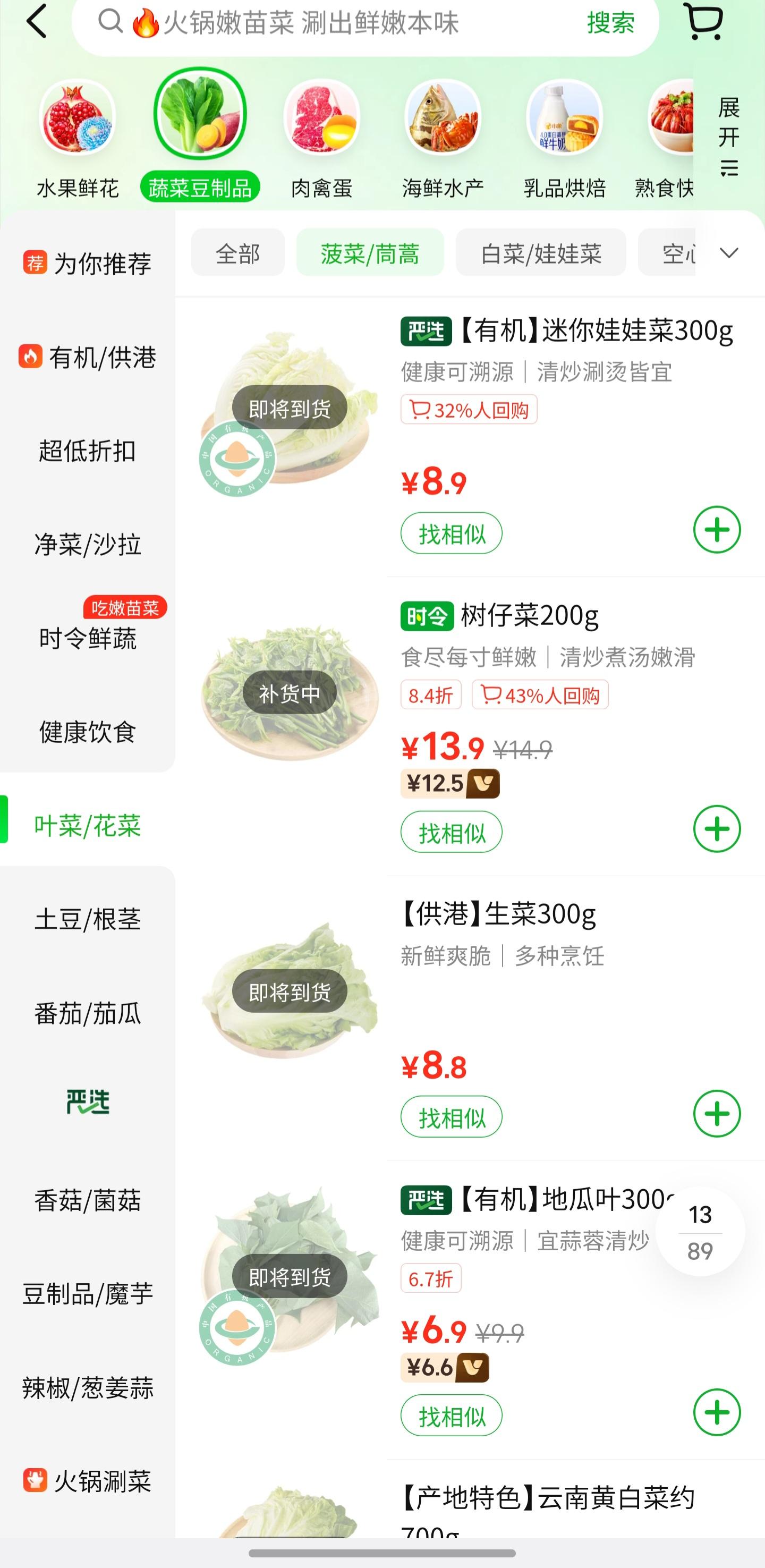Go to 土豆/根茎 side category
Viewport: 765px width, 1568px height.
click(x=88, y=919)
